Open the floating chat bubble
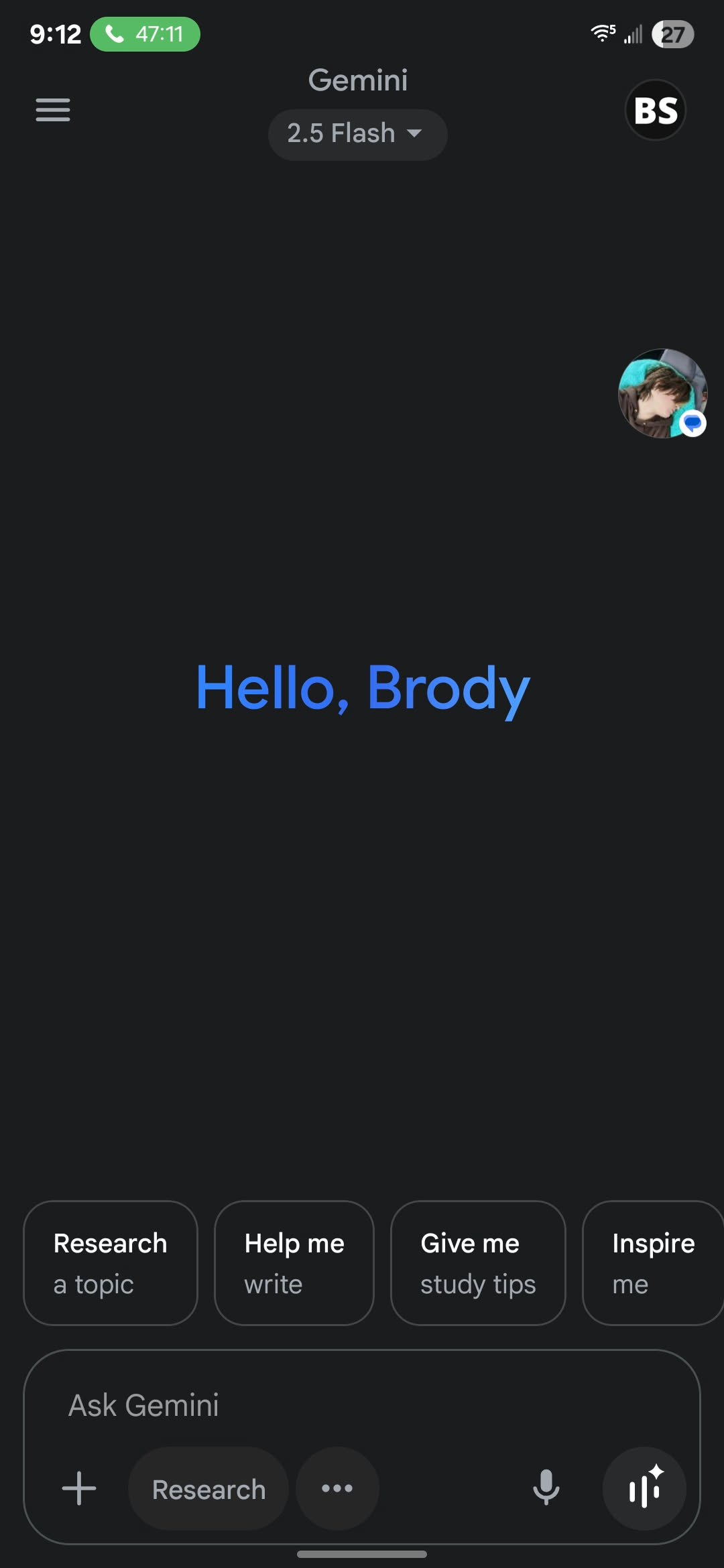This screenshot has height=1568, width=724. (x=662, y=393)
